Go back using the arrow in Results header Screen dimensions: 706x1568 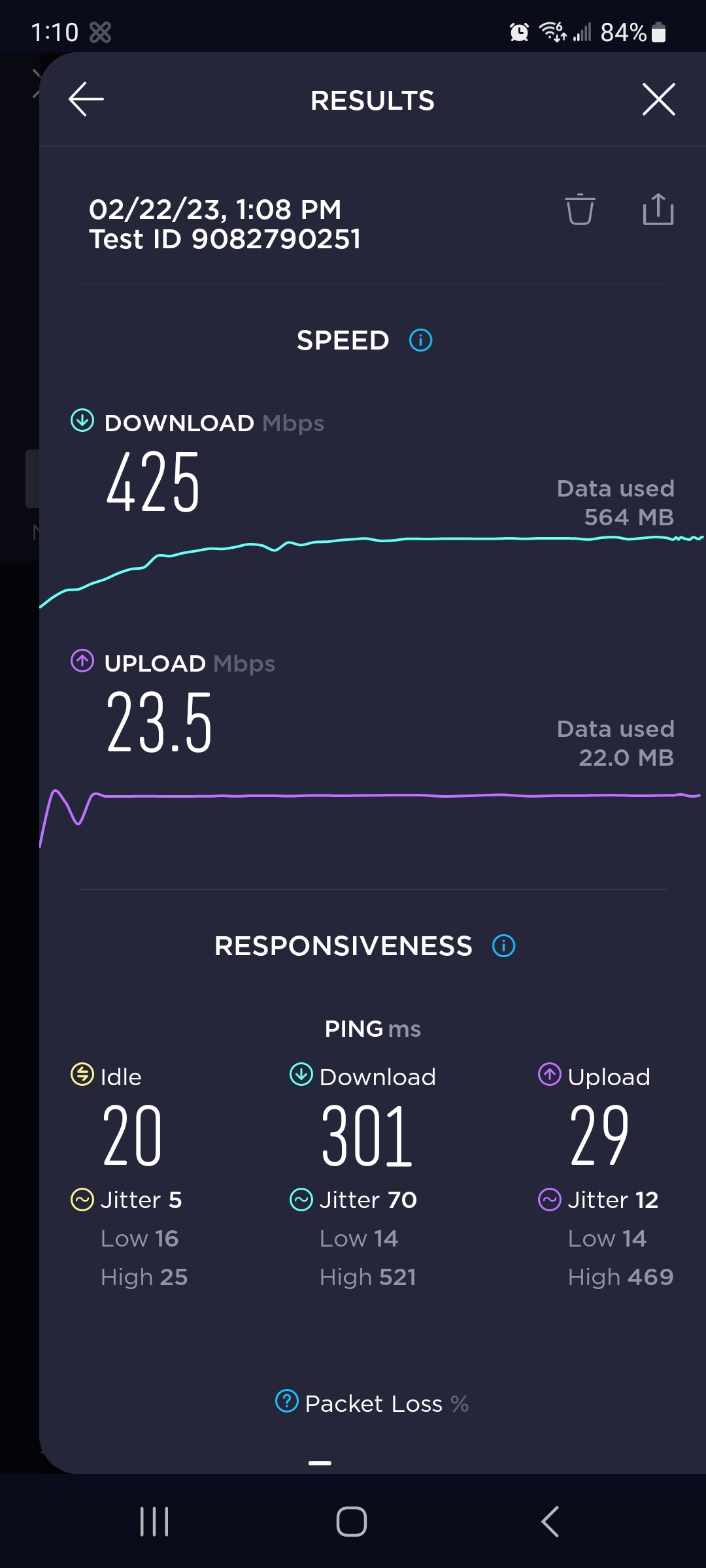tap(86, 99)
